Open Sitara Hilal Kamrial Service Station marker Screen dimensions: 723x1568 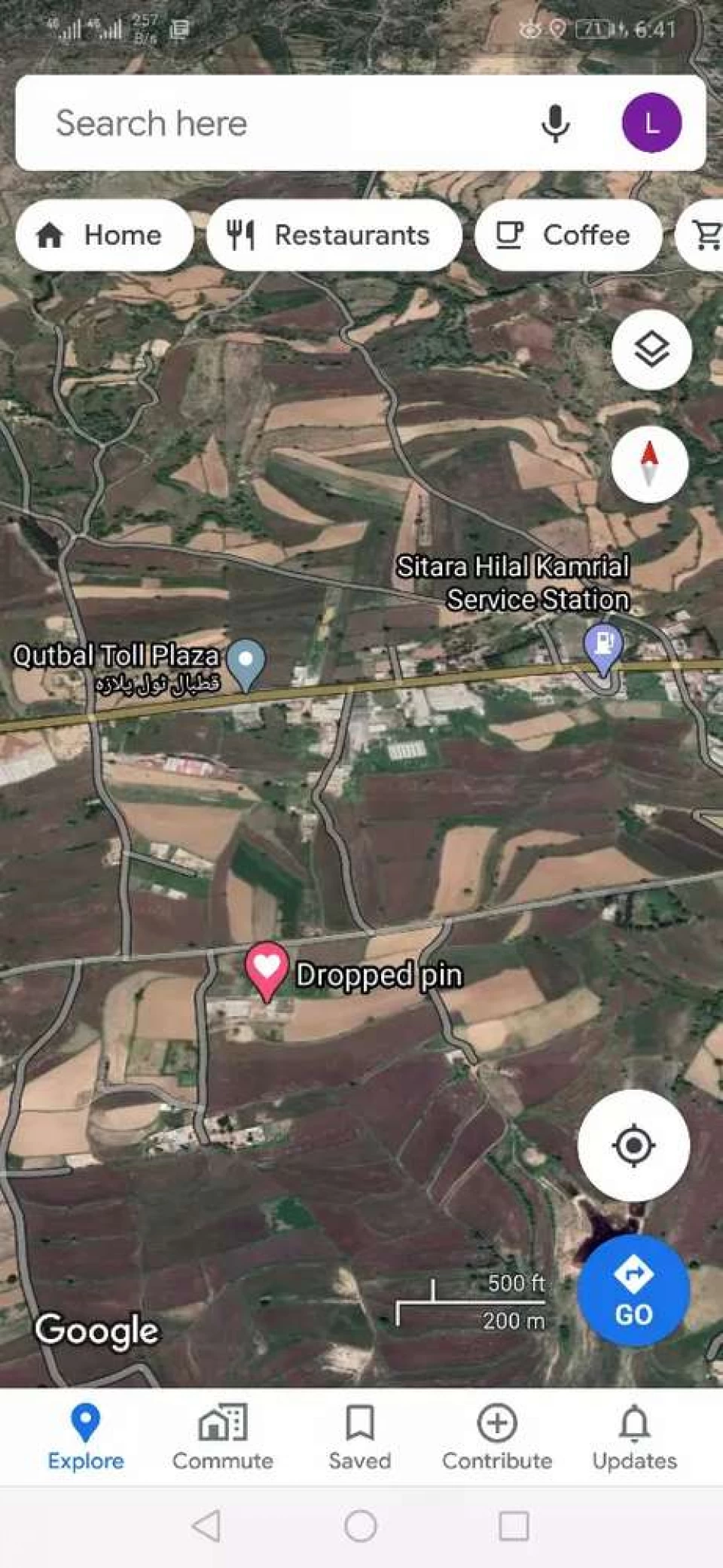(x=603, y=646)
